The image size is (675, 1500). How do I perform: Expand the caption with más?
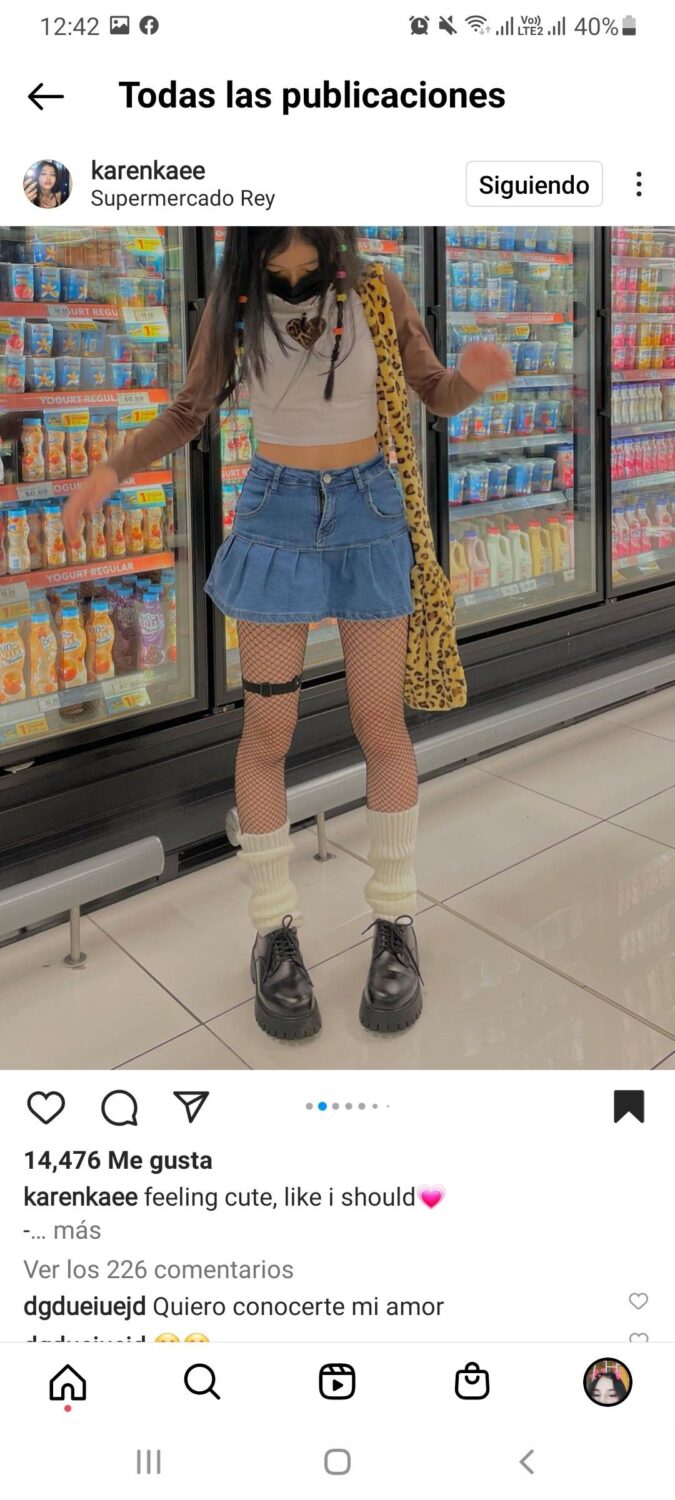point(76,1230)
